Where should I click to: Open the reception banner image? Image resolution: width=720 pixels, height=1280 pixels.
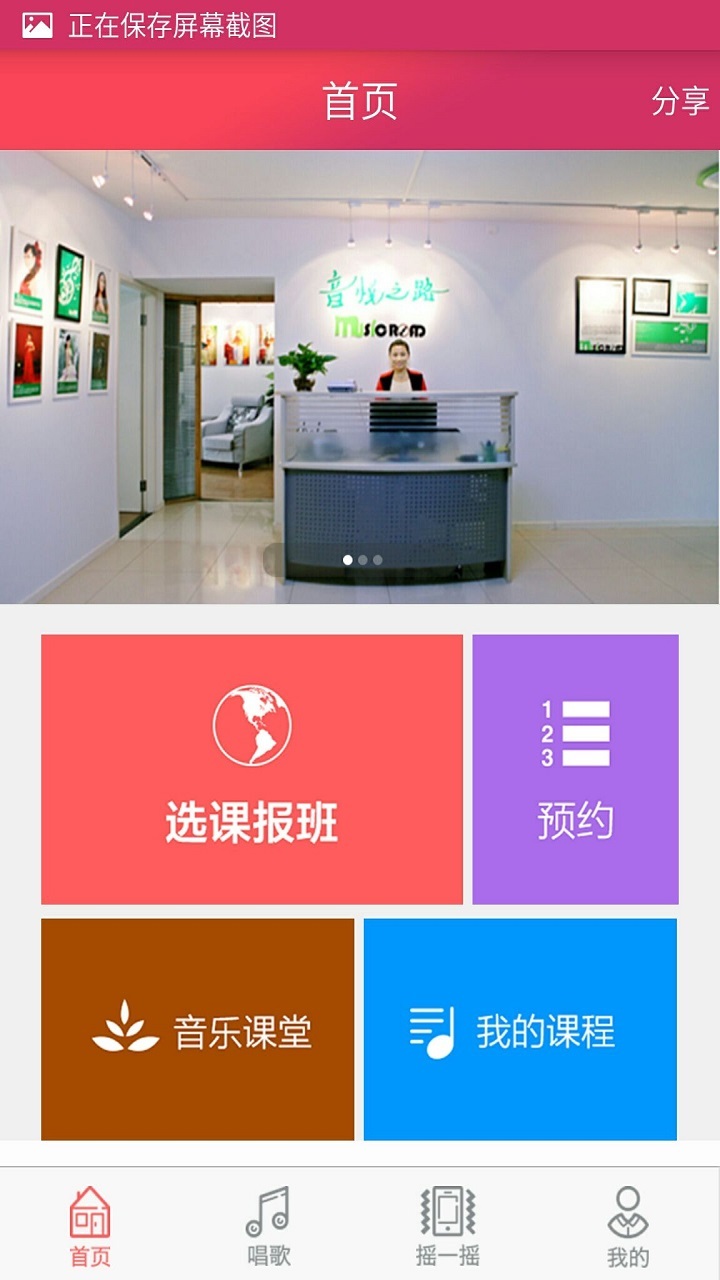[360, 377]
